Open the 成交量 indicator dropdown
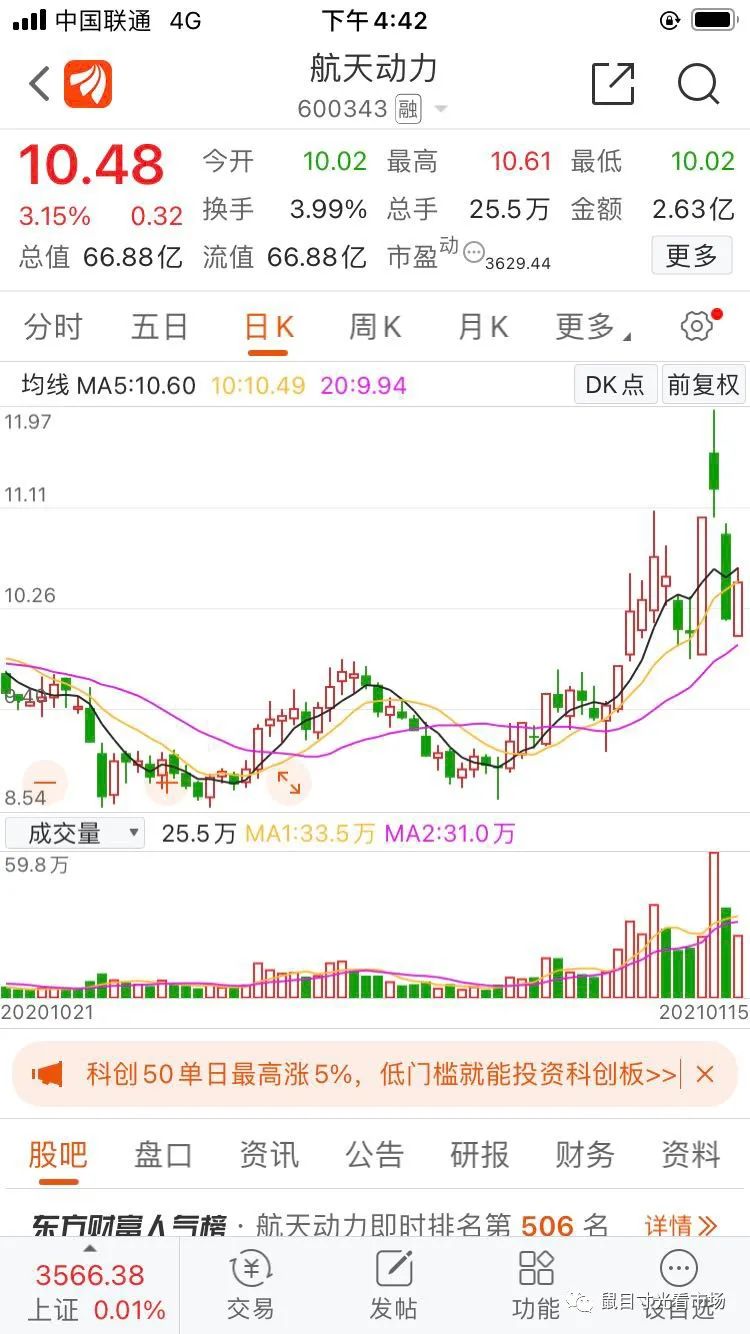 click(74, 832)
